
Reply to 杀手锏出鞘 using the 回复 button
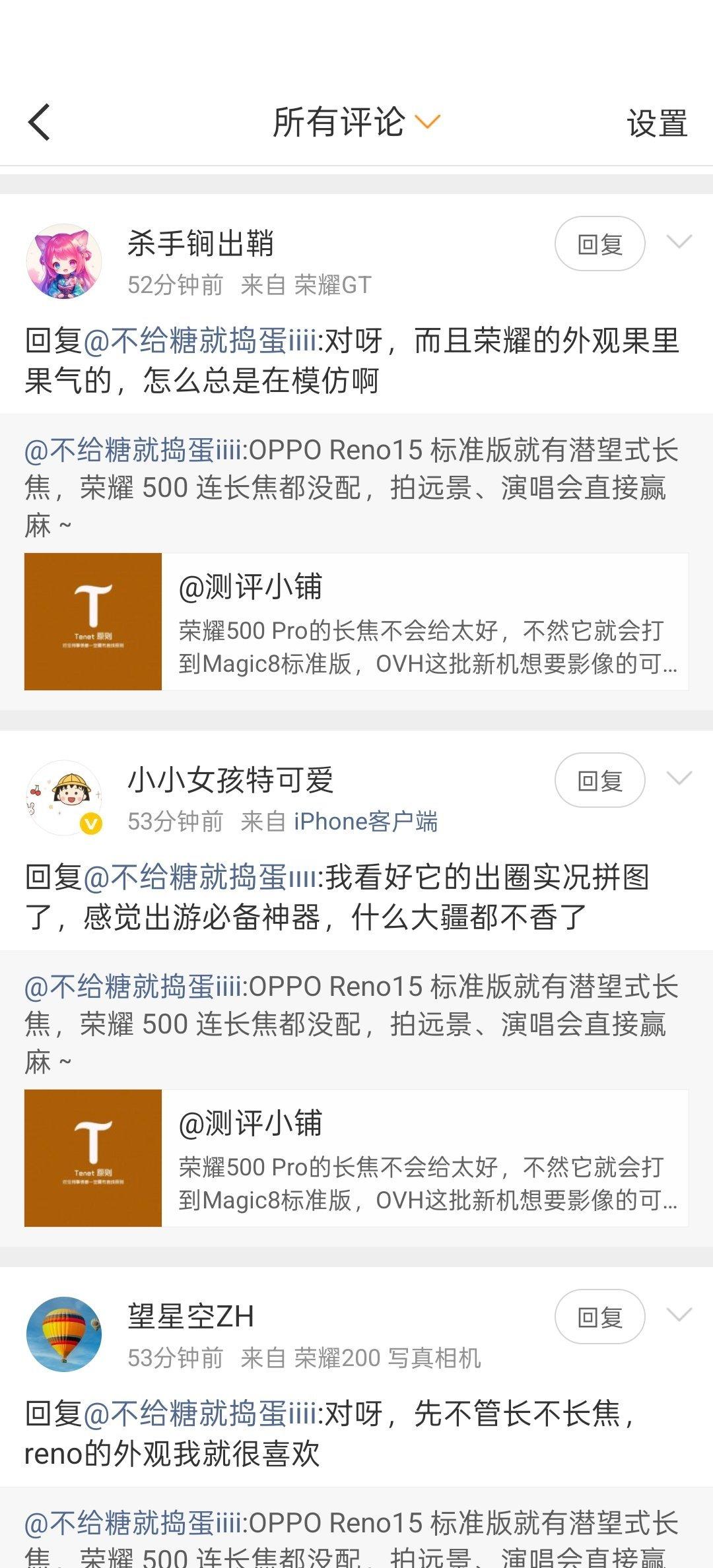click(599, 243)
